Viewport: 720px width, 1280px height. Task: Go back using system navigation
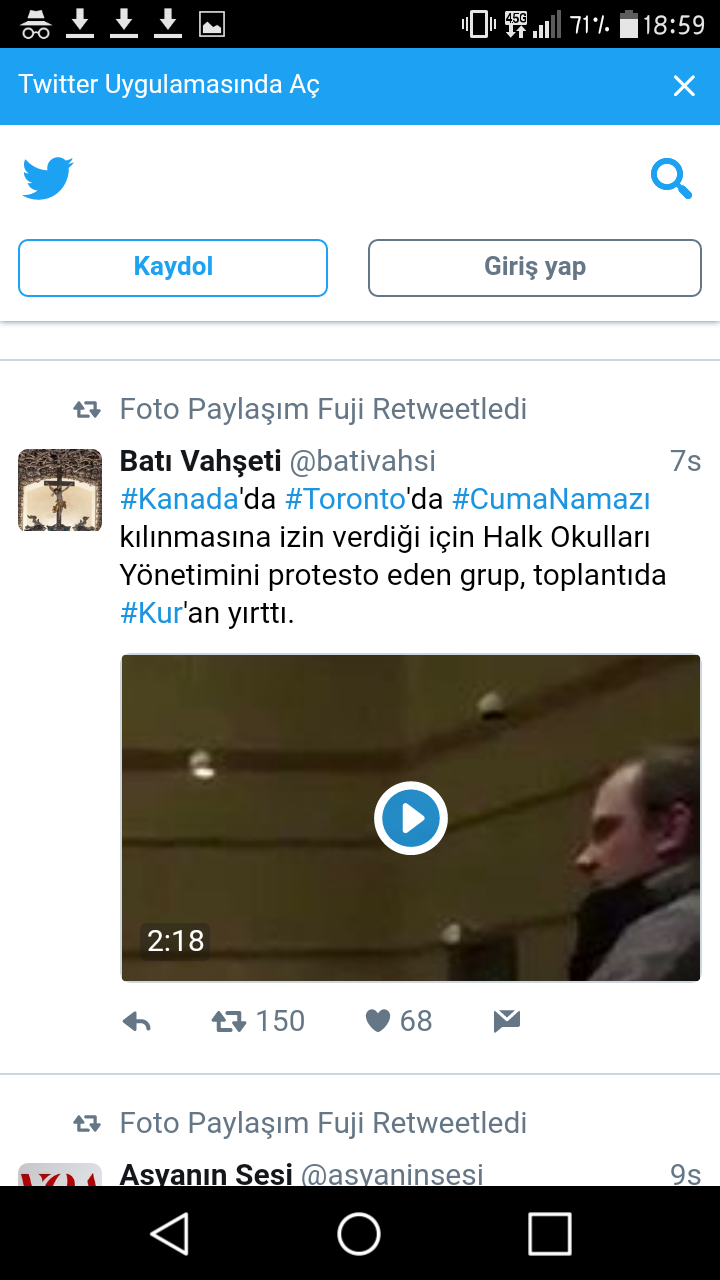click(169, 1233)
